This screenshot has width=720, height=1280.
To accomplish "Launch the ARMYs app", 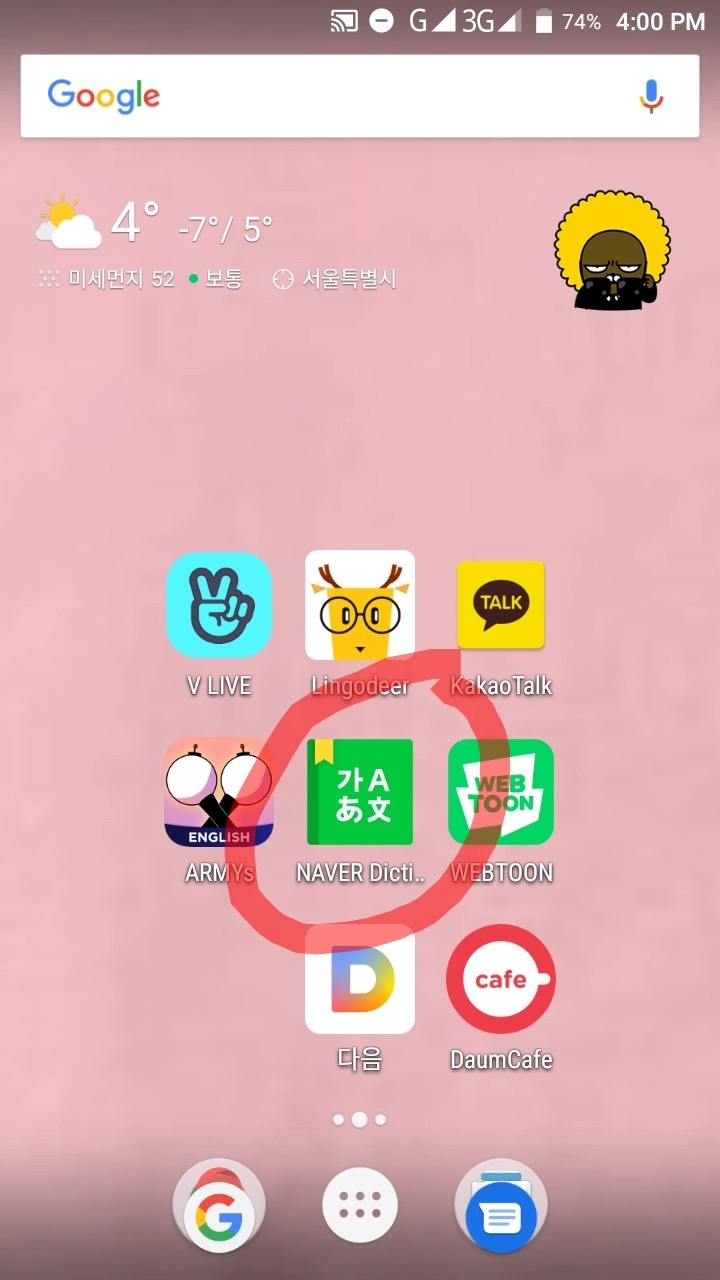I will point(219,793).
